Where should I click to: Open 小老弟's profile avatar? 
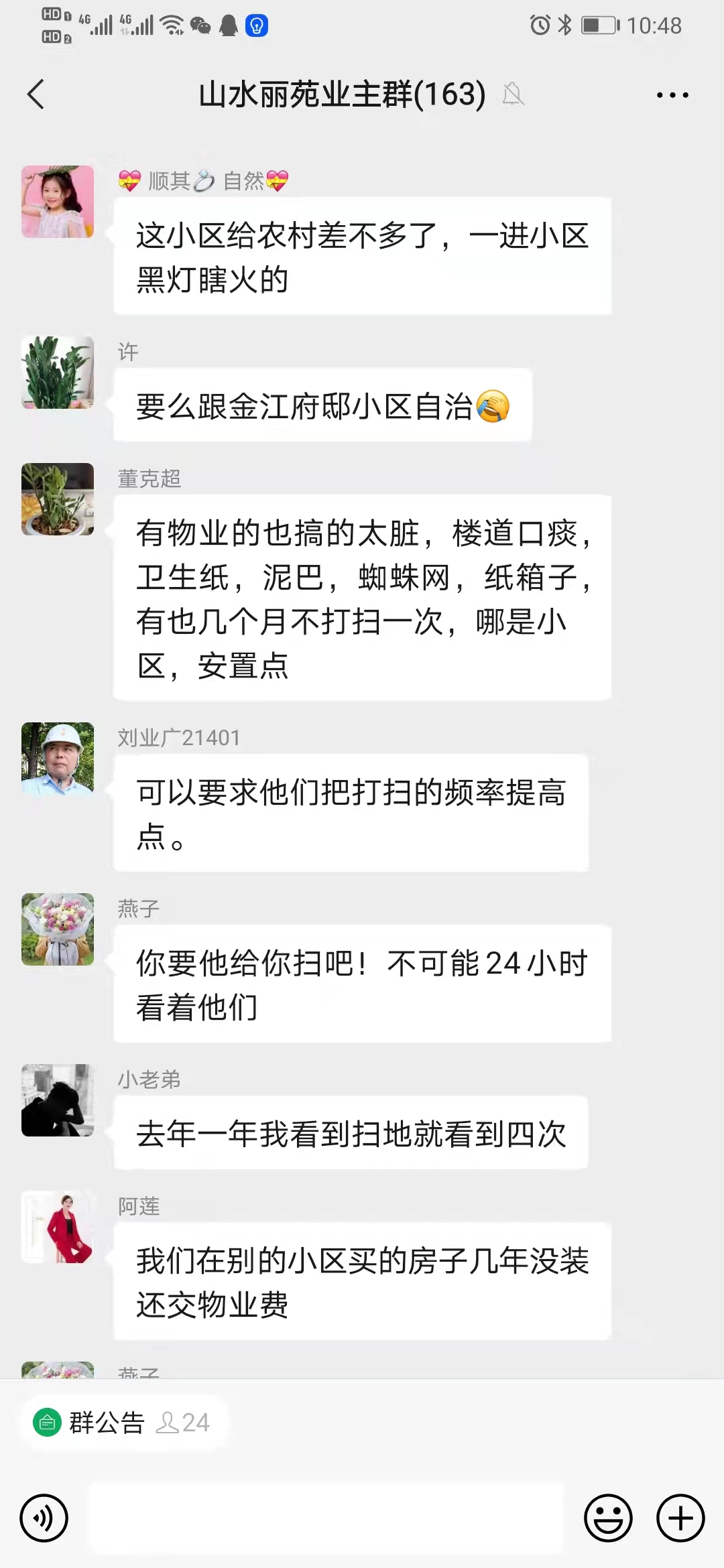pyautogui.click(x=58, y=1100)
